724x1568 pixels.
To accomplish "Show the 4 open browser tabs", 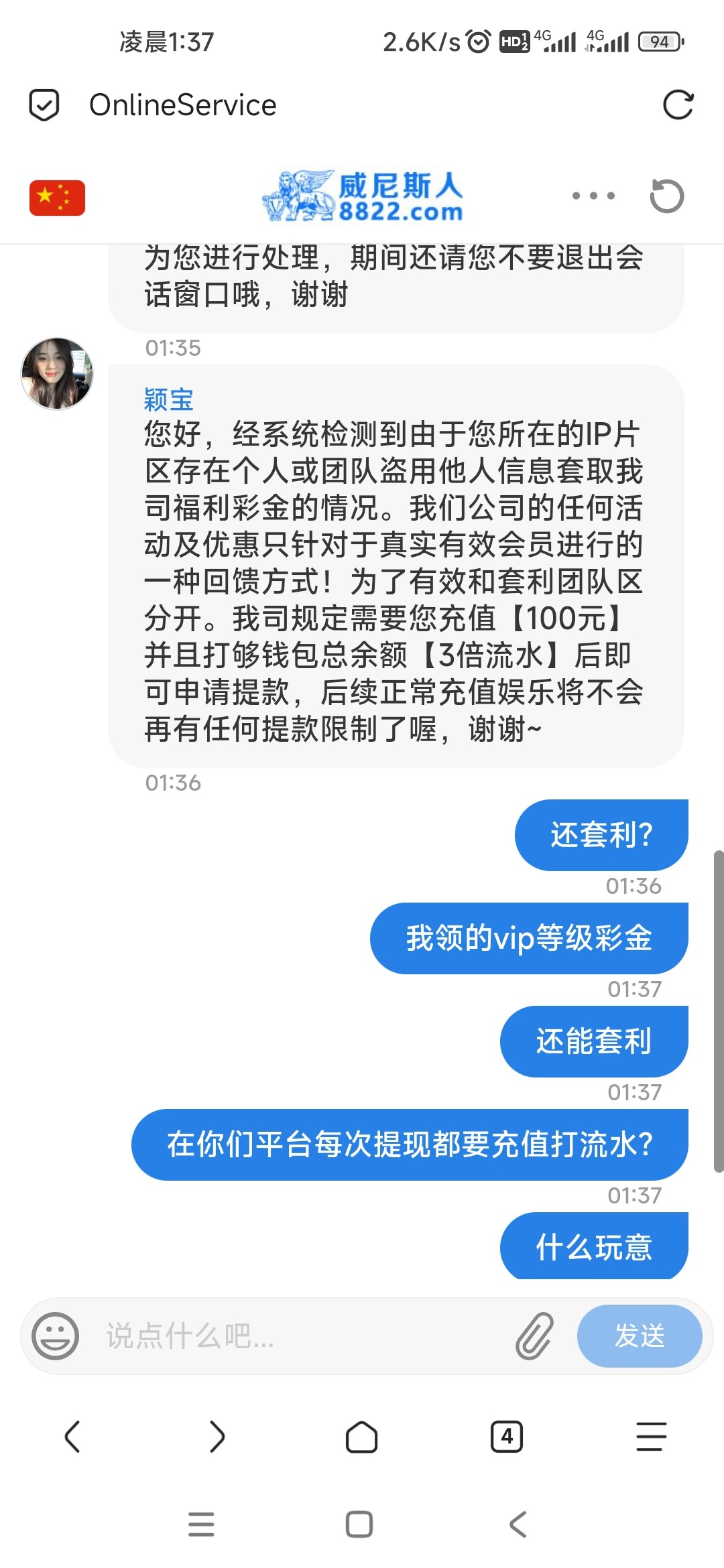I will click(507, 1436).
